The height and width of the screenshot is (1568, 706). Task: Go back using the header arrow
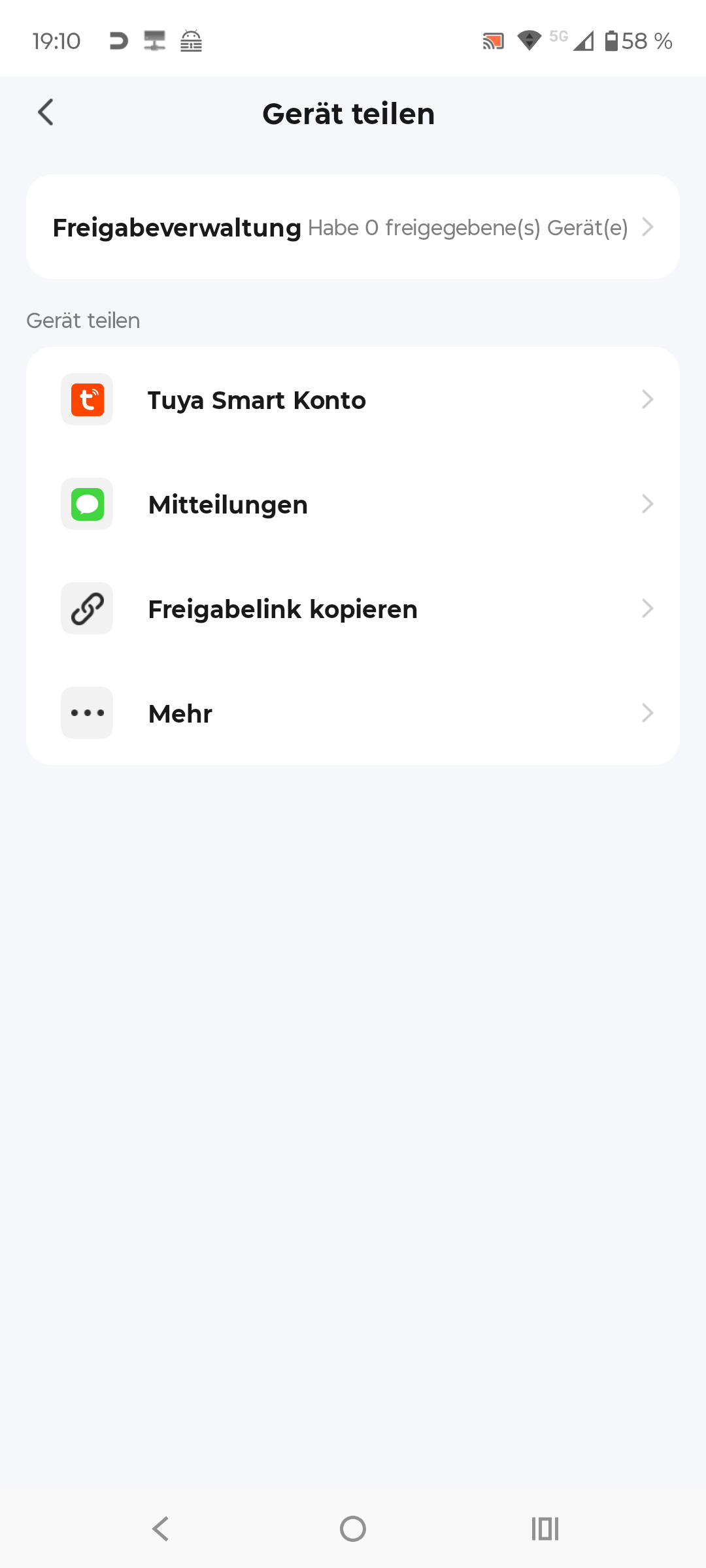(46, 112)
